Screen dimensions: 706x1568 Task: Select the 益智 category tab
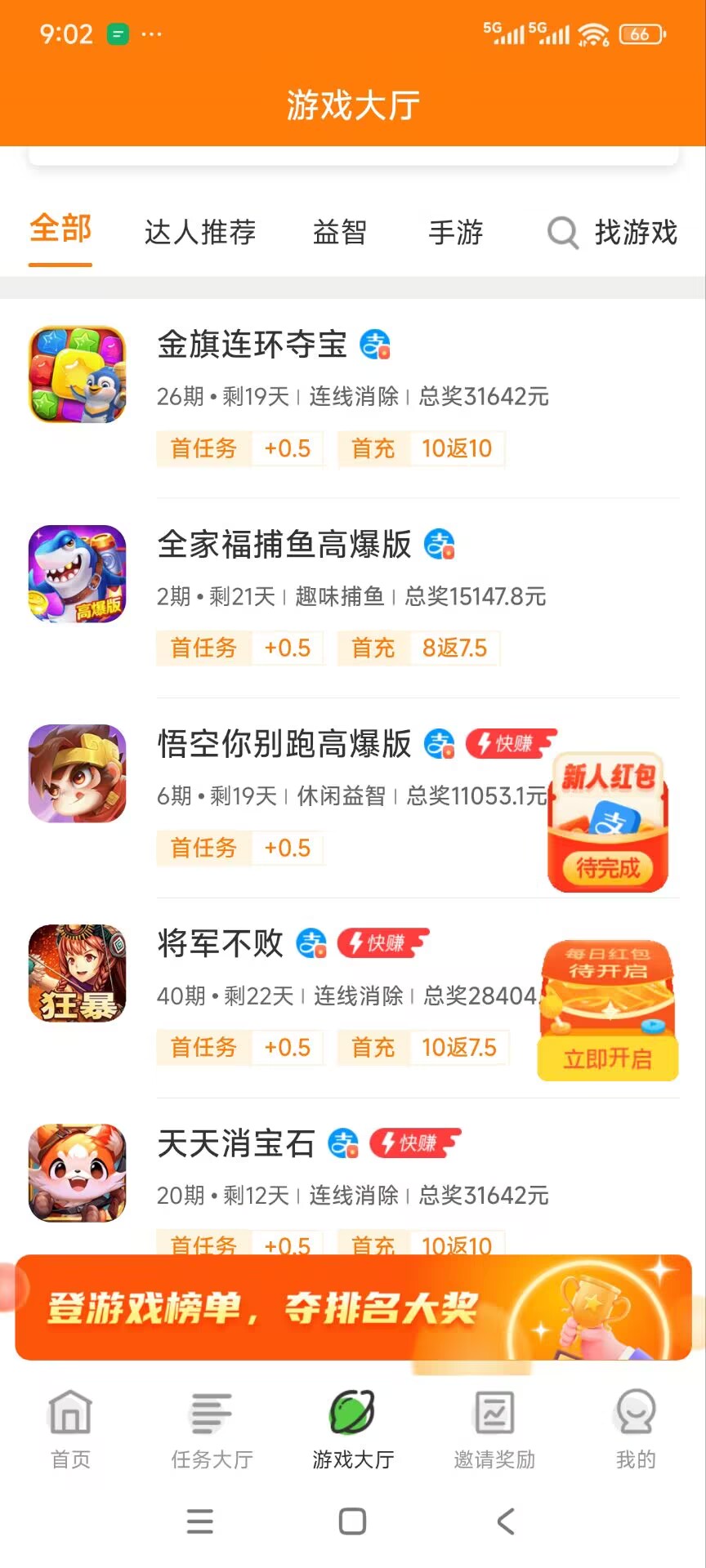click(341, 233)
